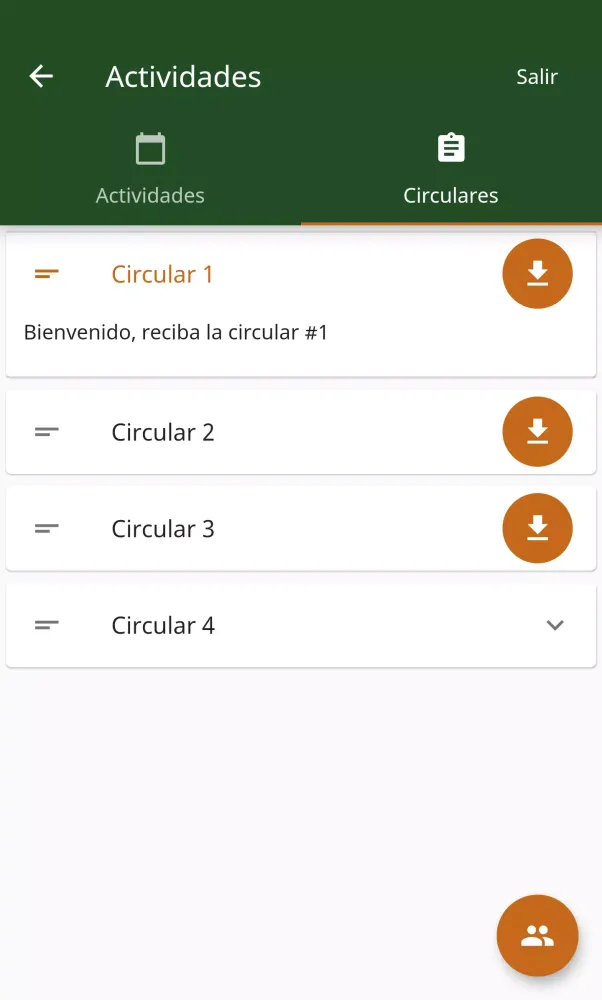Viewport: 602px width, 1000px height.
Task: Open the people floating action button
Action: tap(537, 936)
